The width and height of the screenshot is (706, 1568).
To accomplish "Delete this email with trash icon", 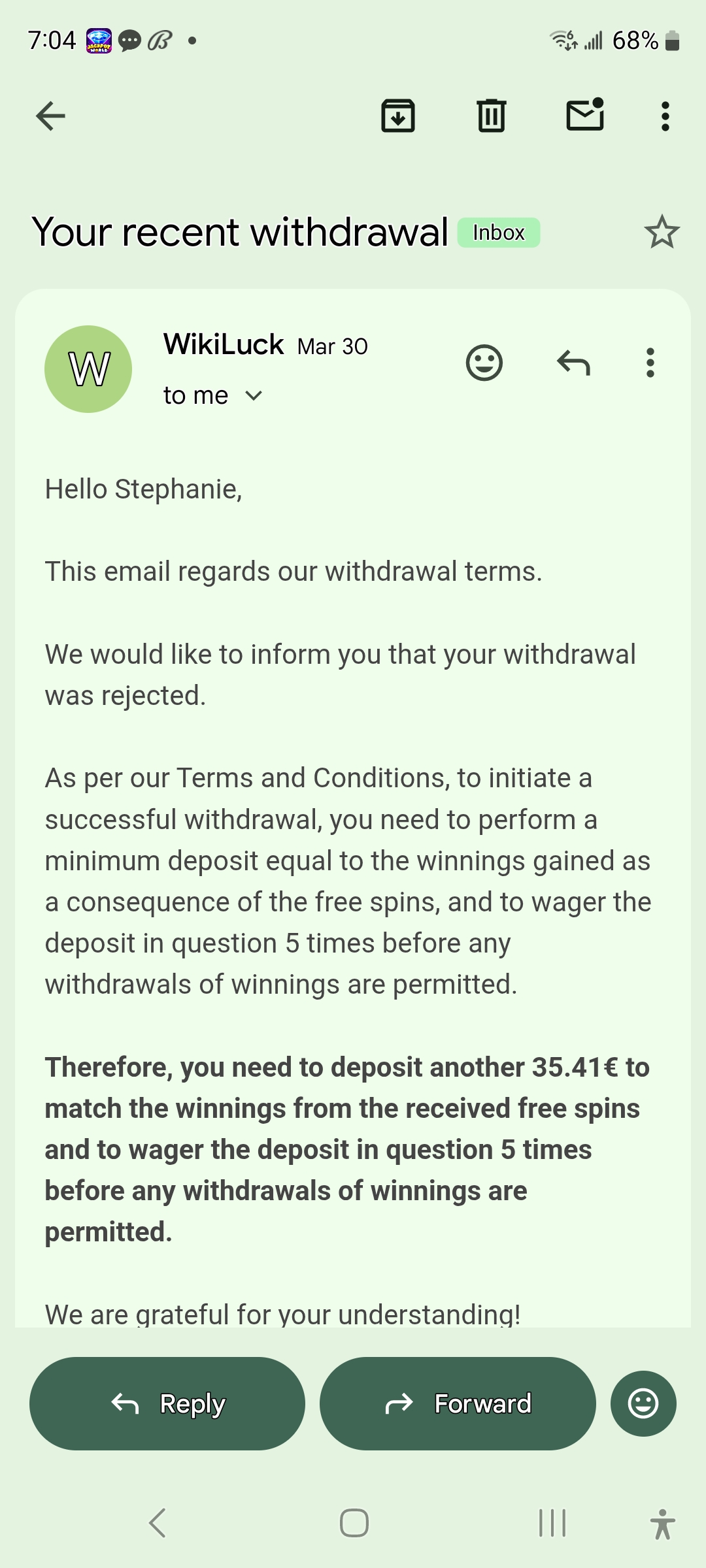I will [492, 116].
